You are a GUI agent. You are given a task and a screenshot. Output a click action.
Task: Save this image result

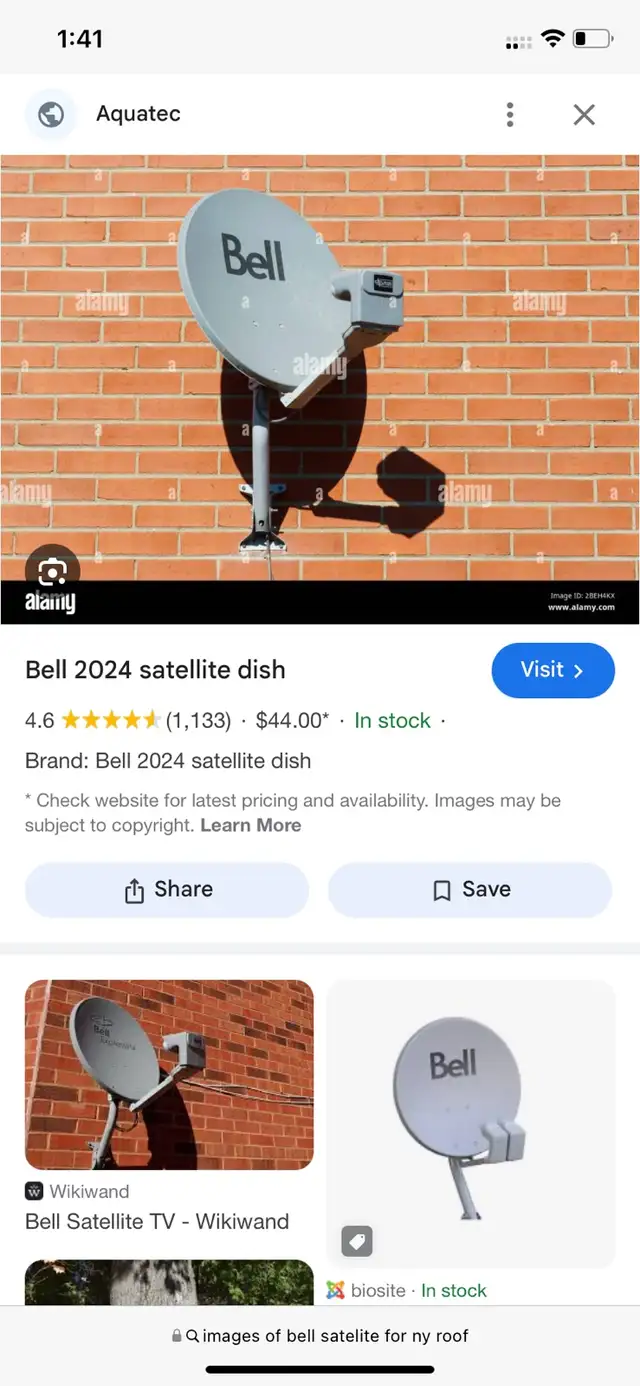tap(470, 890)
